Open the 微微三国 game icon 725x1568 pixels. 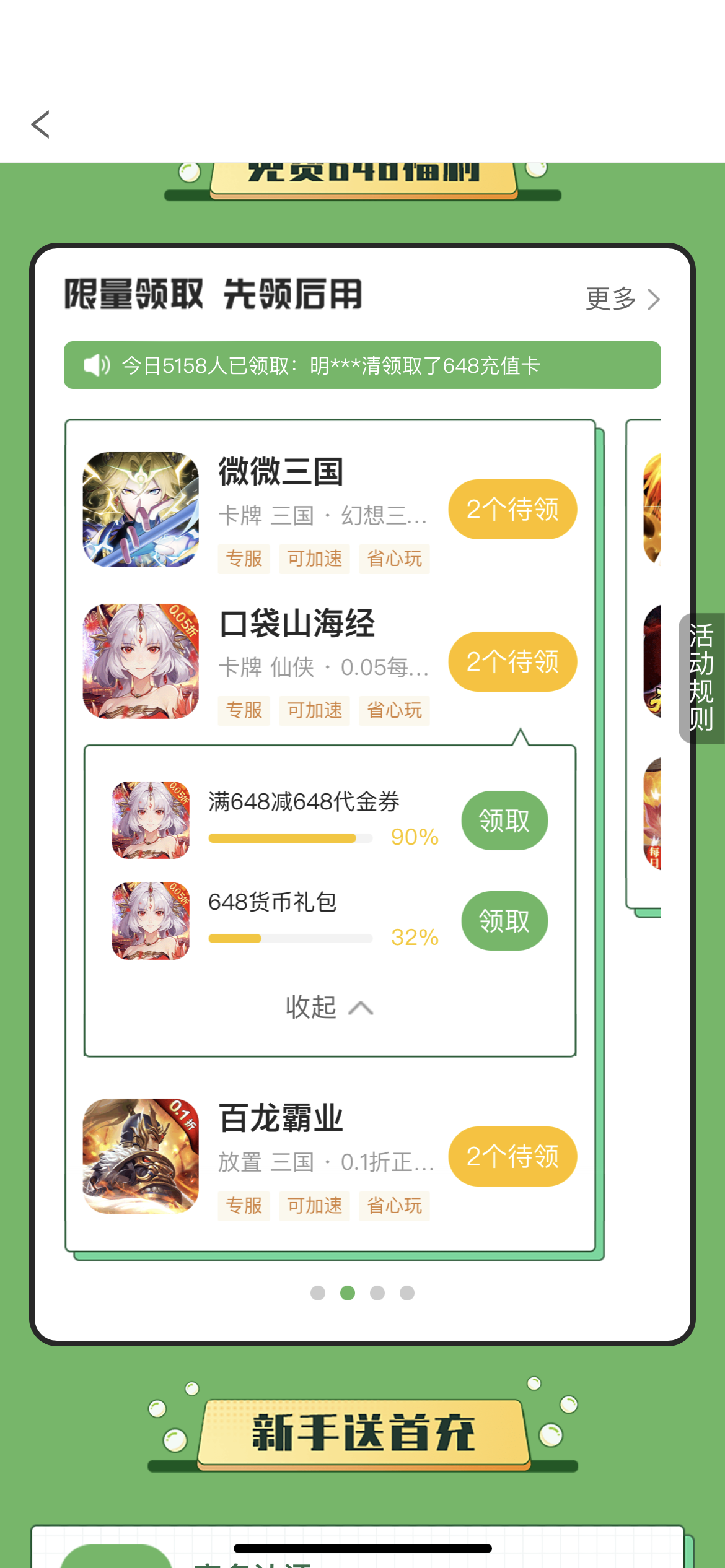[141, 509]
